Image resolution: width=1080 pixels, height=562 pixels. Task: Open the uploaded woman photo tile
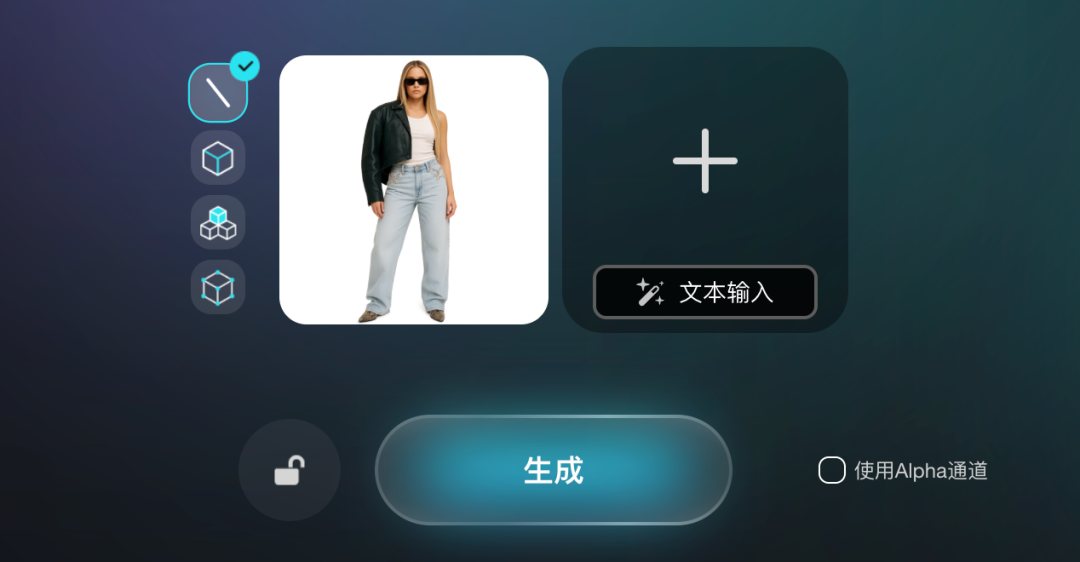413,190
